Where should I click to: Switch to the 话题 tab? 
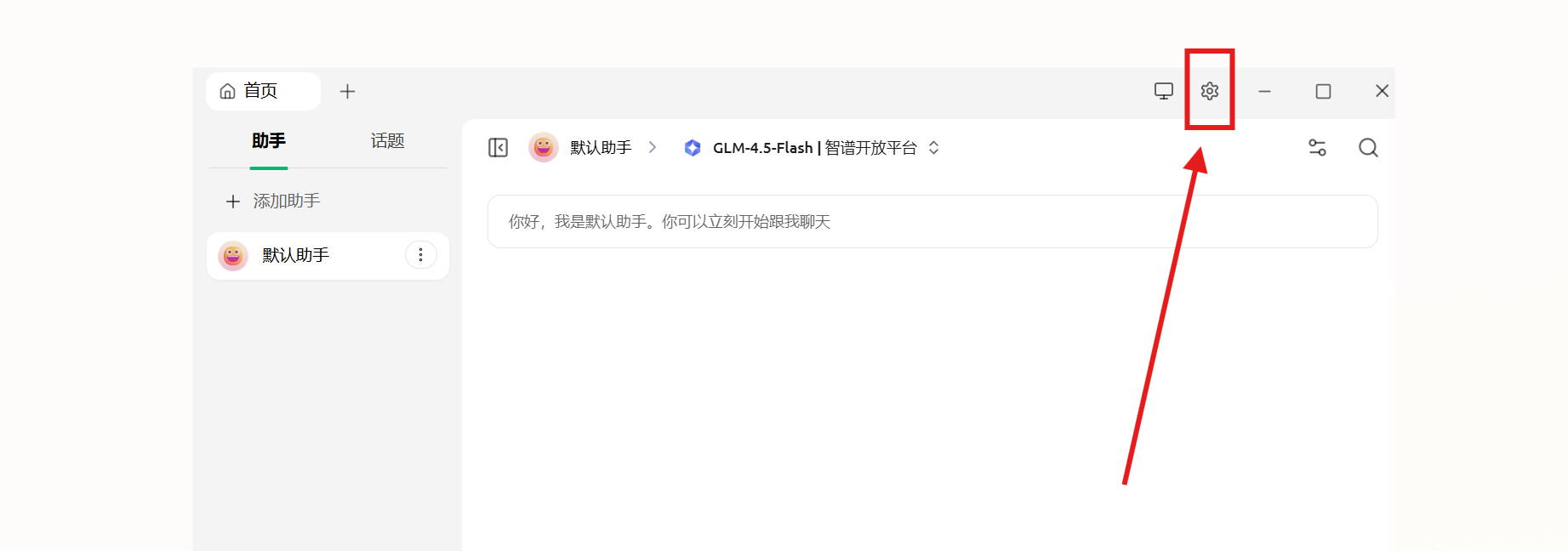pyautogui.click(x=387, y=141)
